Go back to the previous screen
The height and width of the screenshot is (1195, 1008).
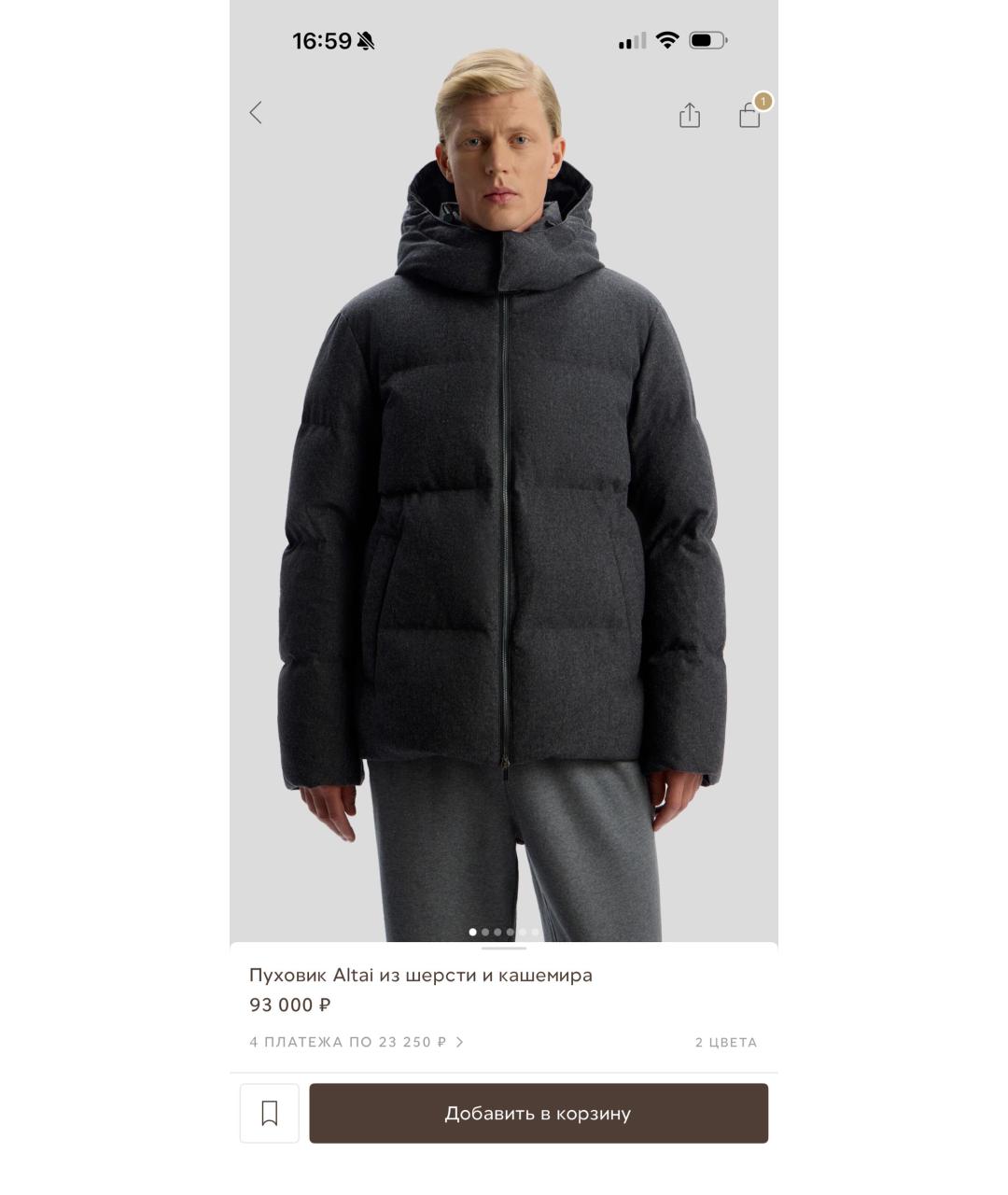coord(256,113)
